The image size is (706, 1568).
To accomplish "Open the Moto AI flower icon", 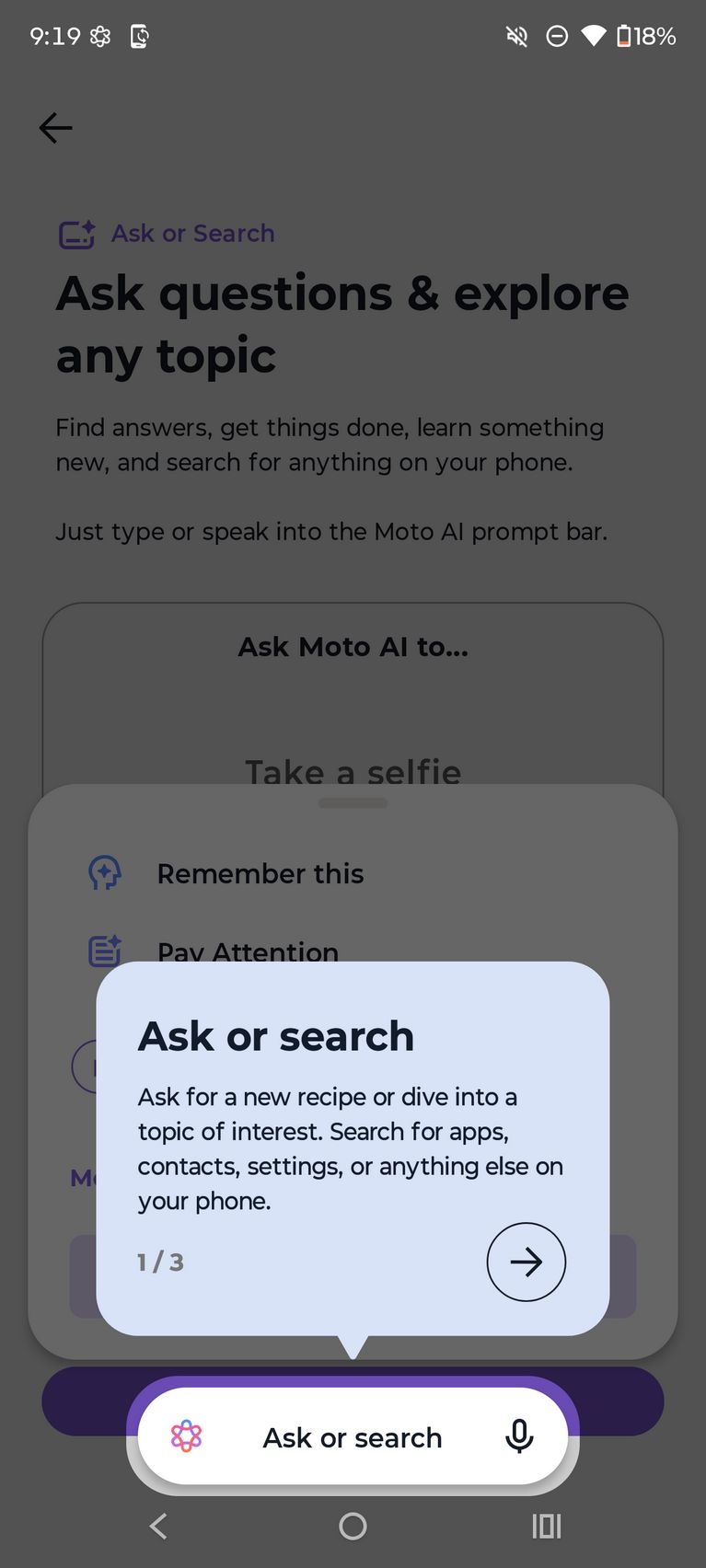I will coord(187,1436).
